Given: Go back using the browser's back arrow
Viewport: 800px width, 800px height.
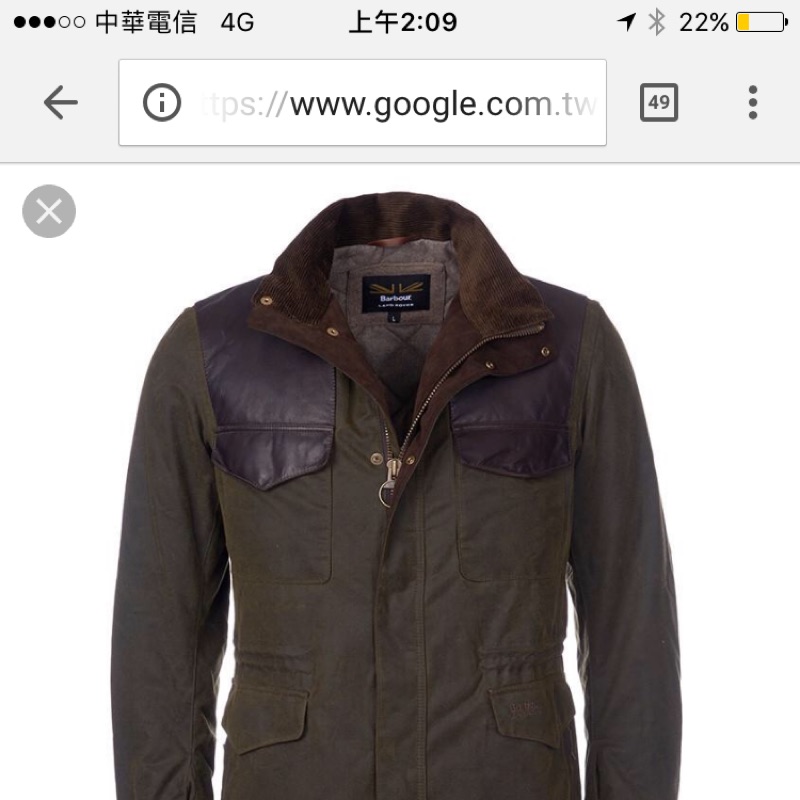Looking at the screenshot, I should coord(61,103).
